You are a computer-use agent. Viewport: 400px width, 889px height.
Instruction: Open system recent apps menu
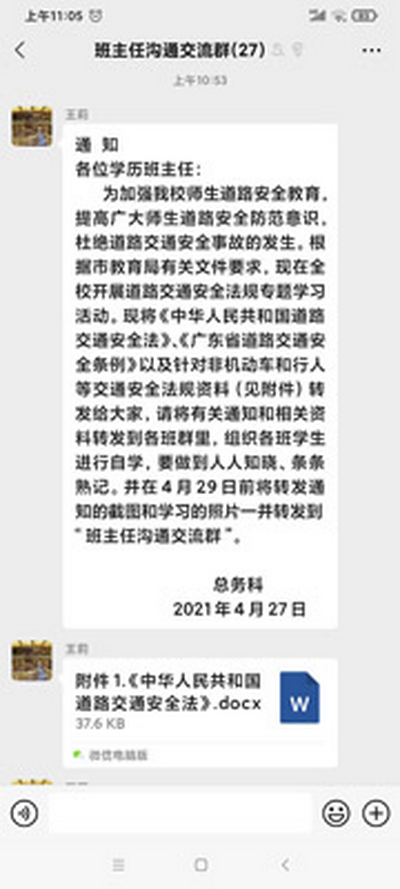[118, 865]
